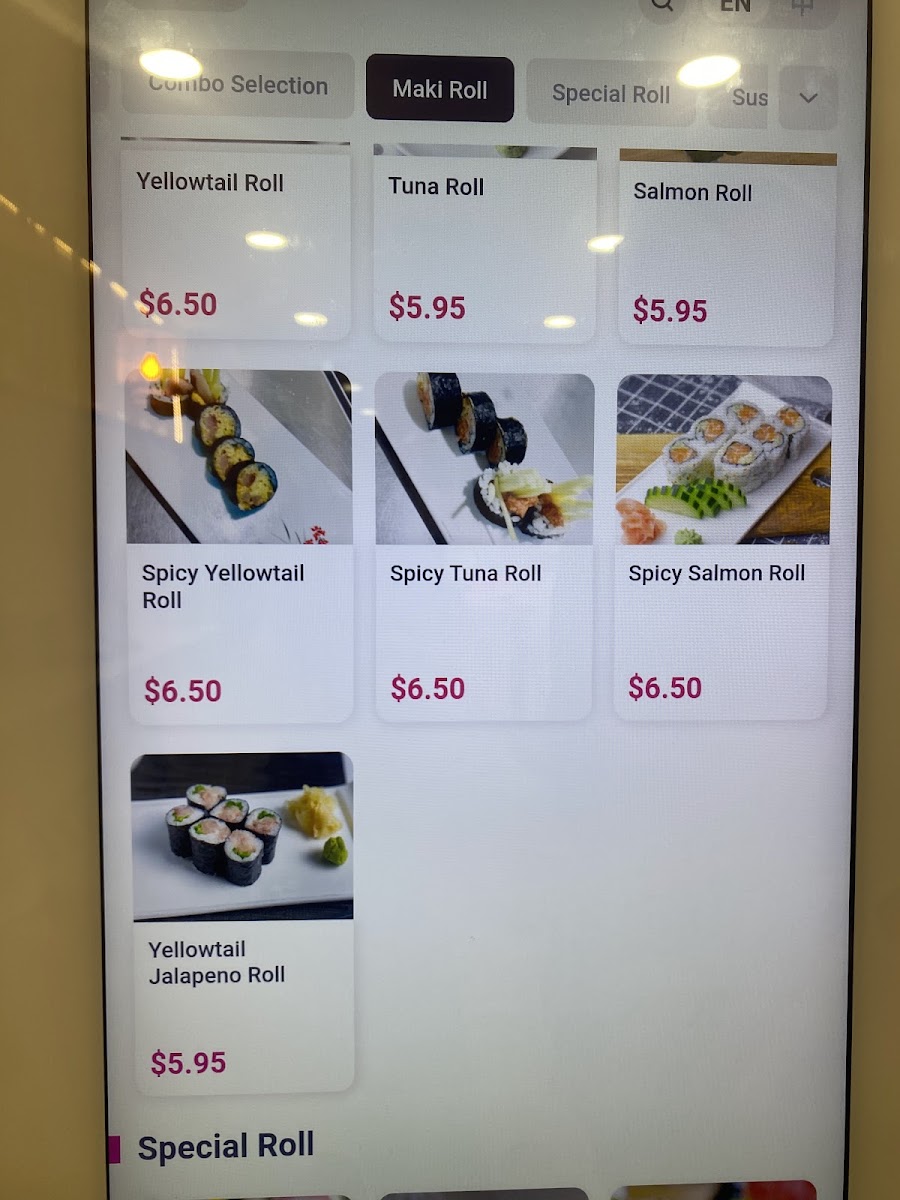This screenshot has height=1200, width=900.
Task: Open the Tuna Roll item
Action: 485,245
